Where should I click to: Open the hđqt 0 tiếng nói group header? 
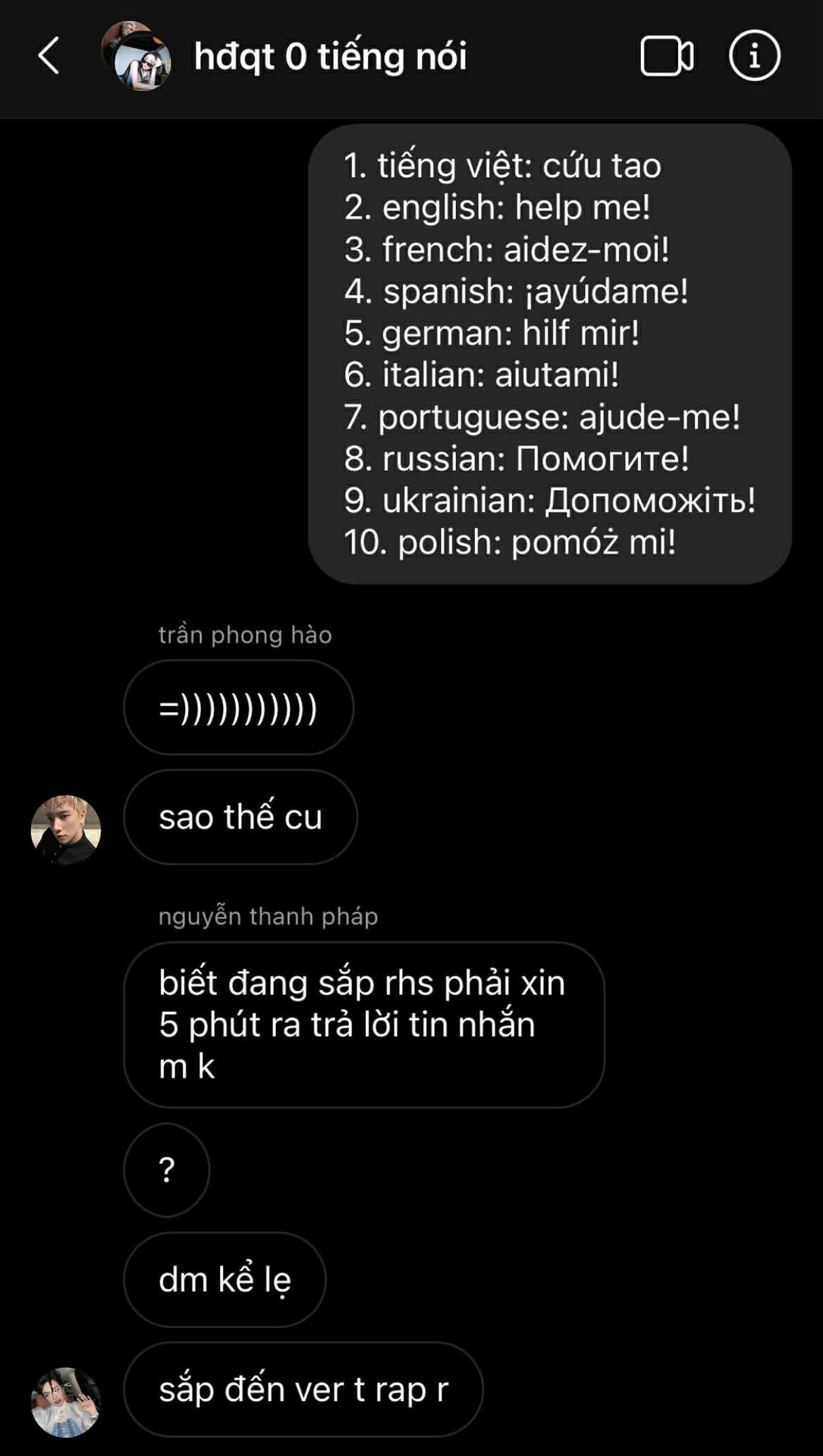point(330,56)
